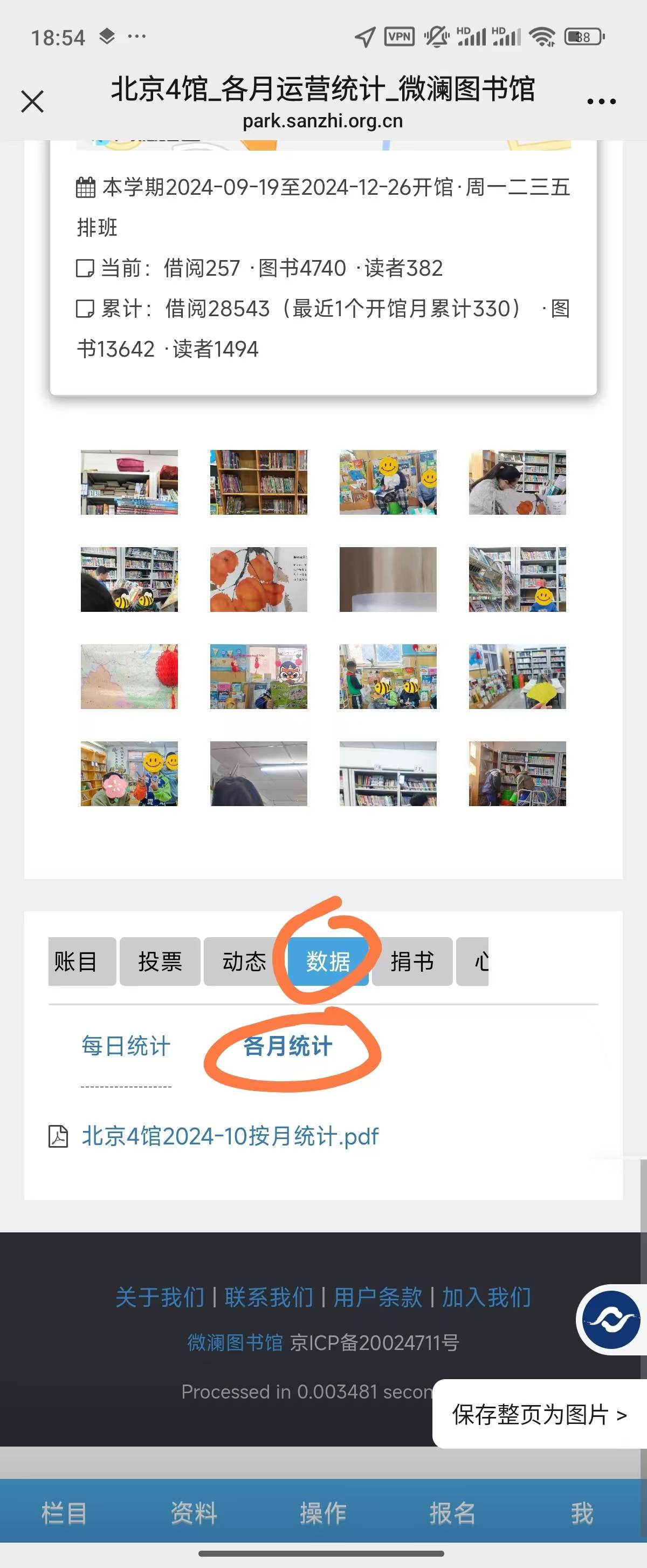The height and width of the screenshot is (1568, 647).
Task: Open the 每日统计 sub-tab
Action: tap(126, 1046)
